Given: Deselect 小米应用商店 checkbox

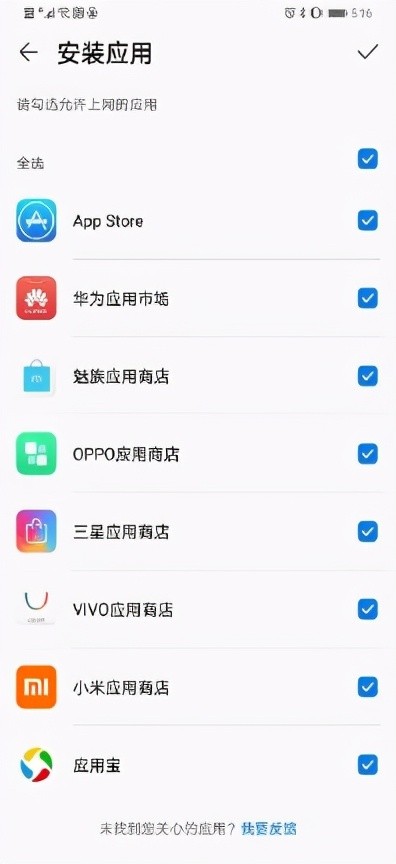Looking at the screenshot, I should (x=367, y=687).
